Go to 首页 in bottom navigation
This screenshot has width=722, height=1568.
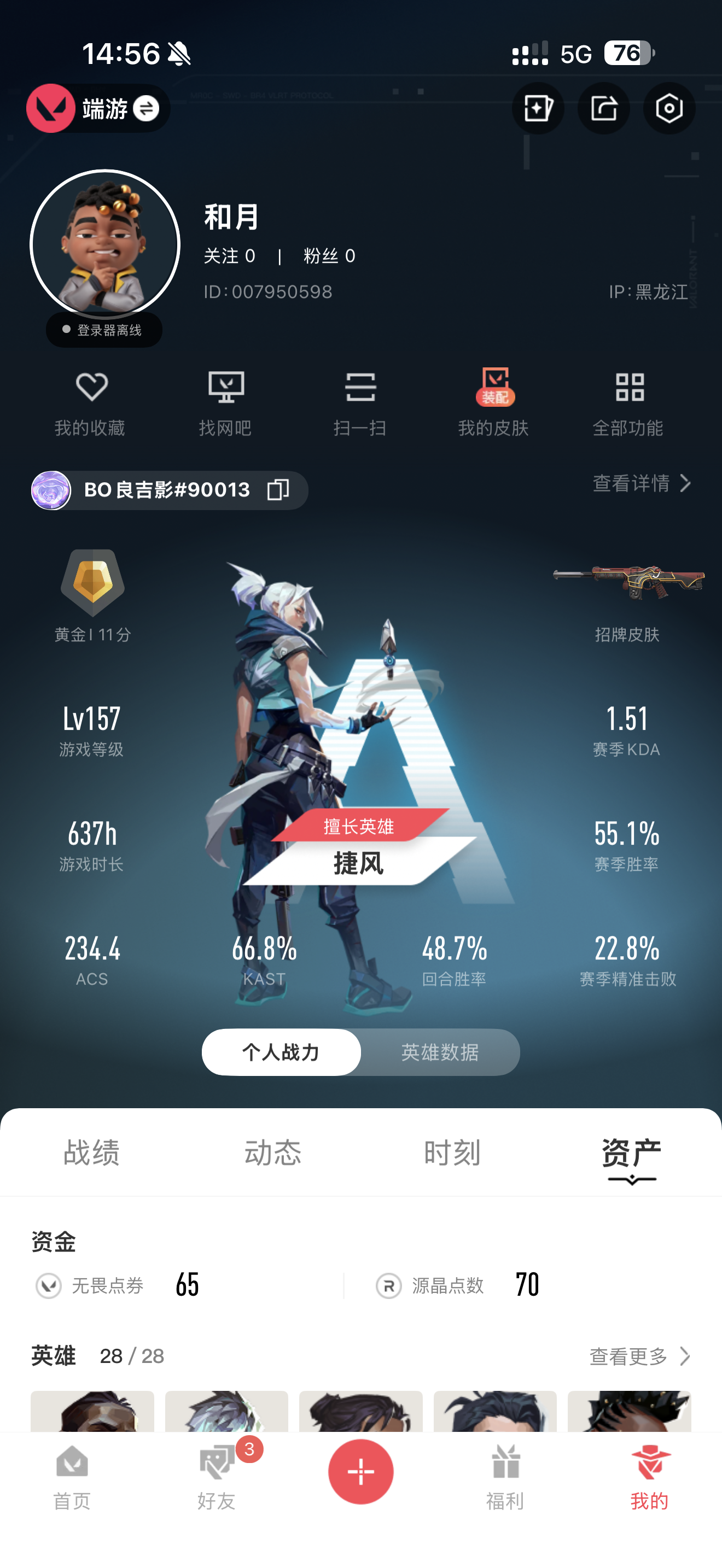[72, 1477]
